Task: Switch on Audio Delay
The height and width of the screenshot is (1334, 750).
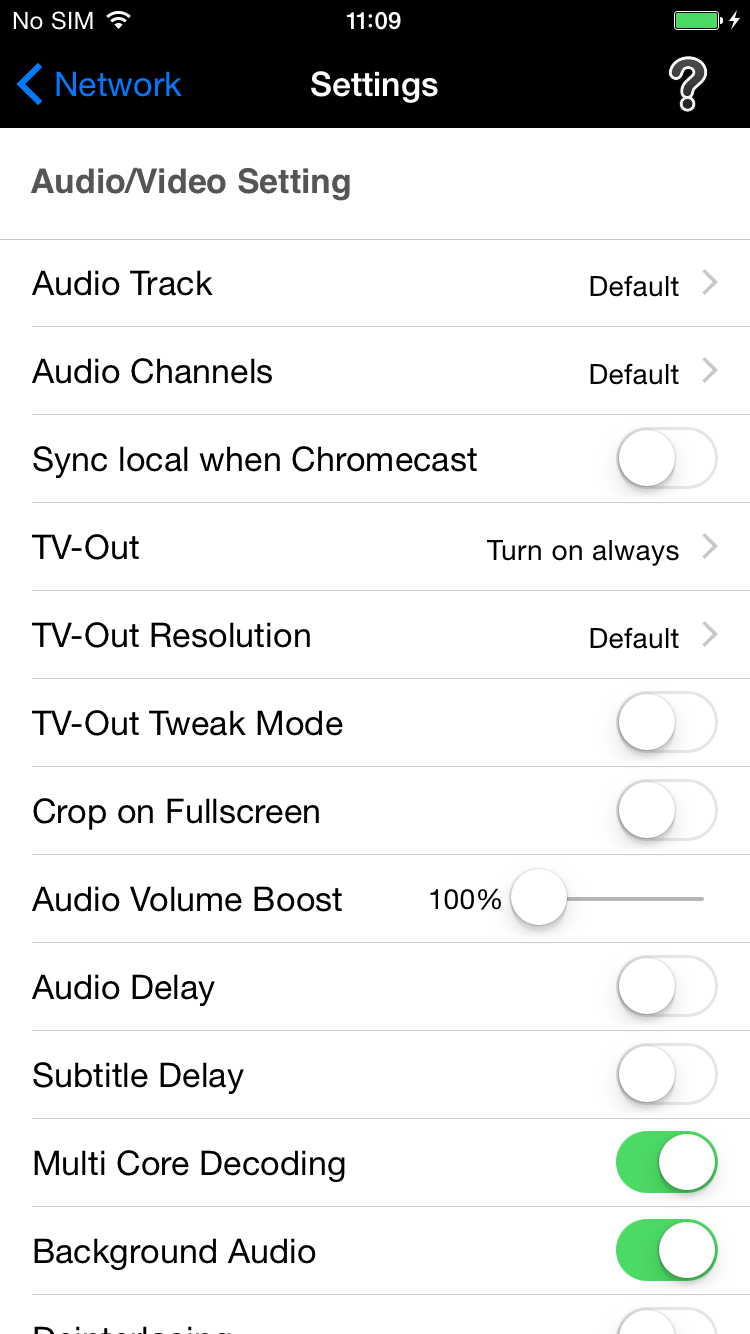Action: tap(666, 987)
